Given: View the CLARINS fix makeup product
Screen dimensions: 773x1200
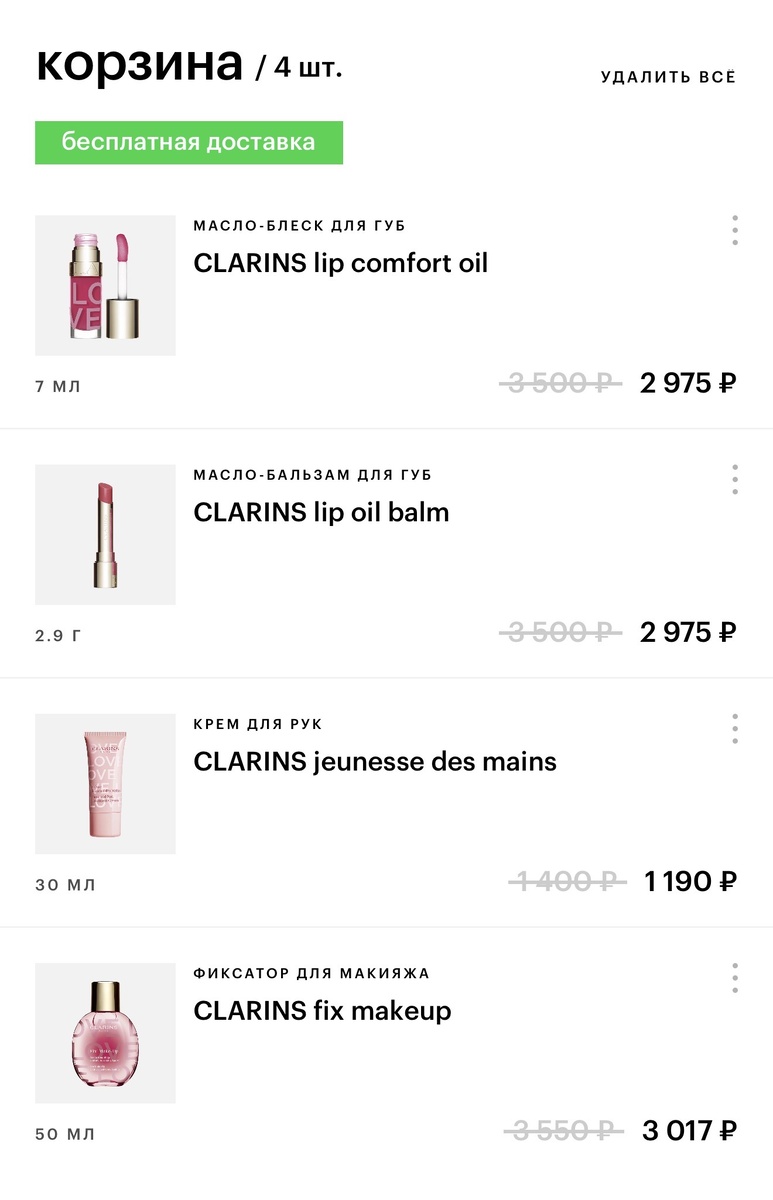Looking at the screenshot, I should click(322, 1010).
